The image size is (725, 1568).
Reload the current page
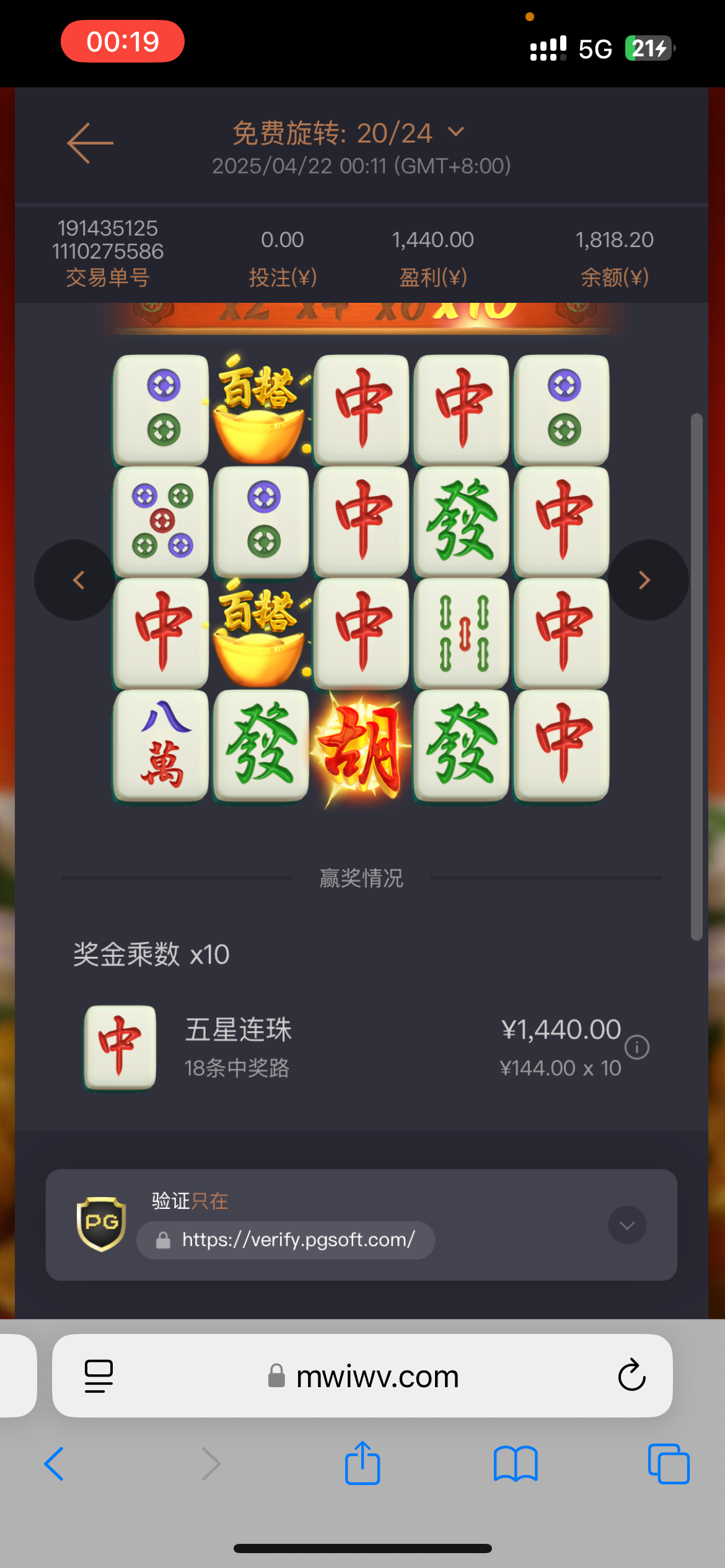pyautogui.click(x=631, y=1376)
